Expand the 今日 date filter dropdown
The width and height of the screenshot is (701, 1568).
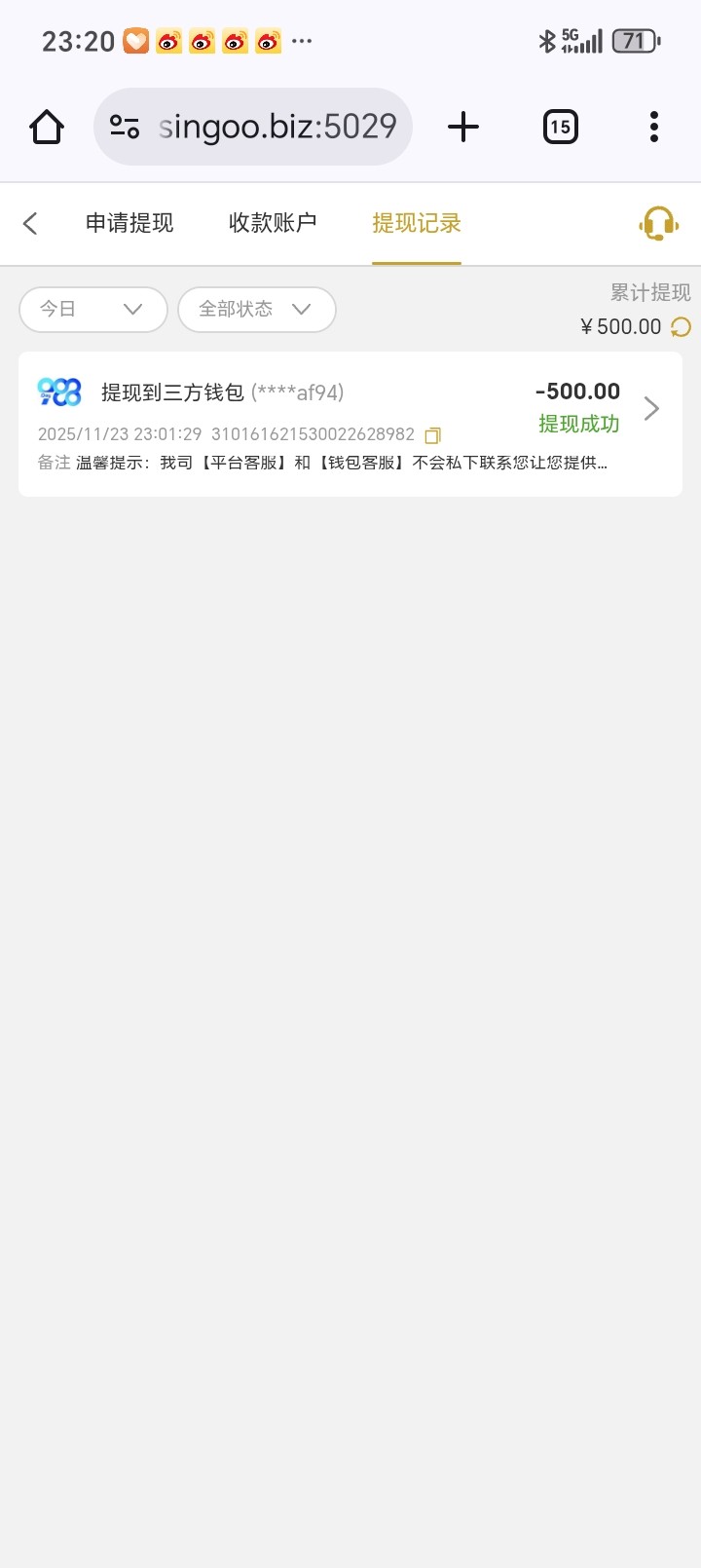point(92,310)
